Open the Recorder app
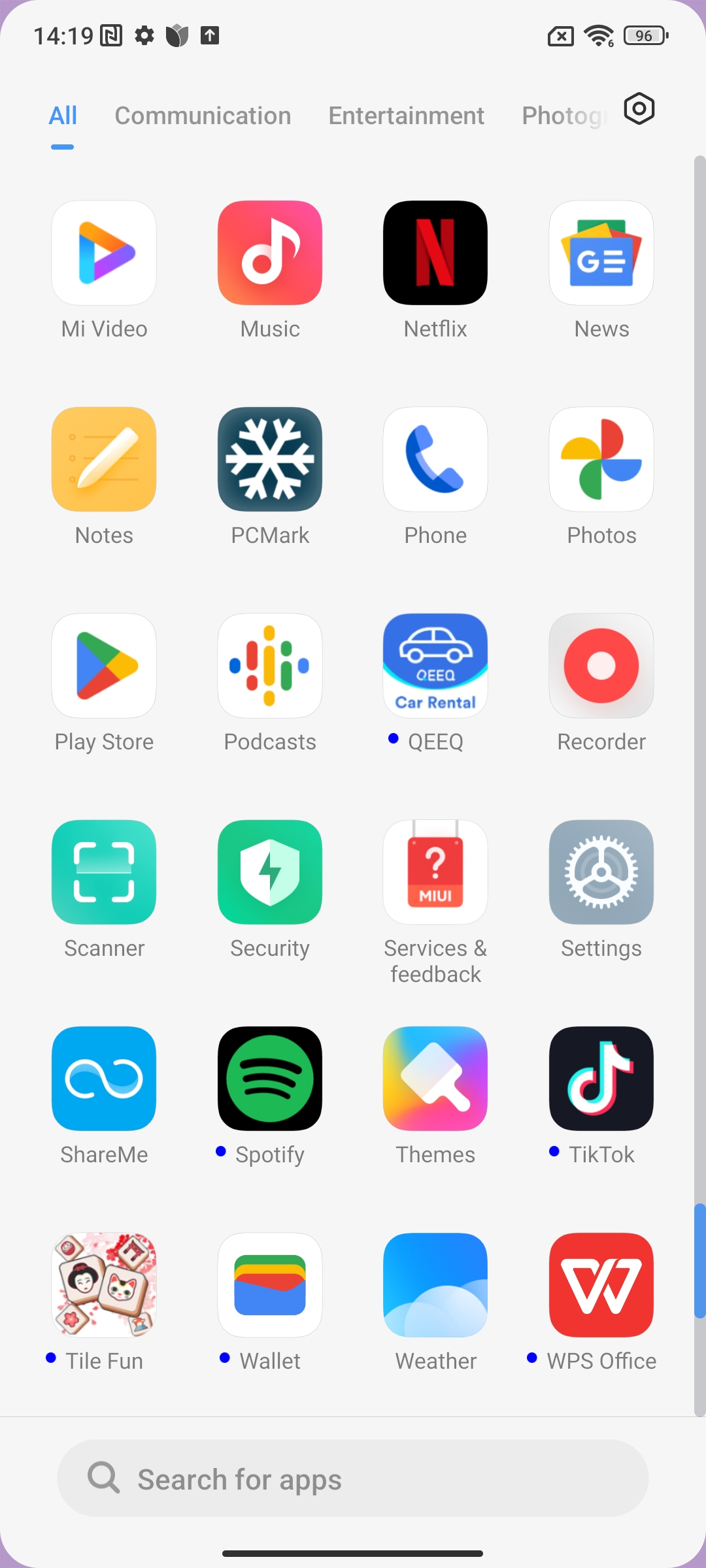Viewport: 706px width, 1568px height. click(x=601, y=666)
